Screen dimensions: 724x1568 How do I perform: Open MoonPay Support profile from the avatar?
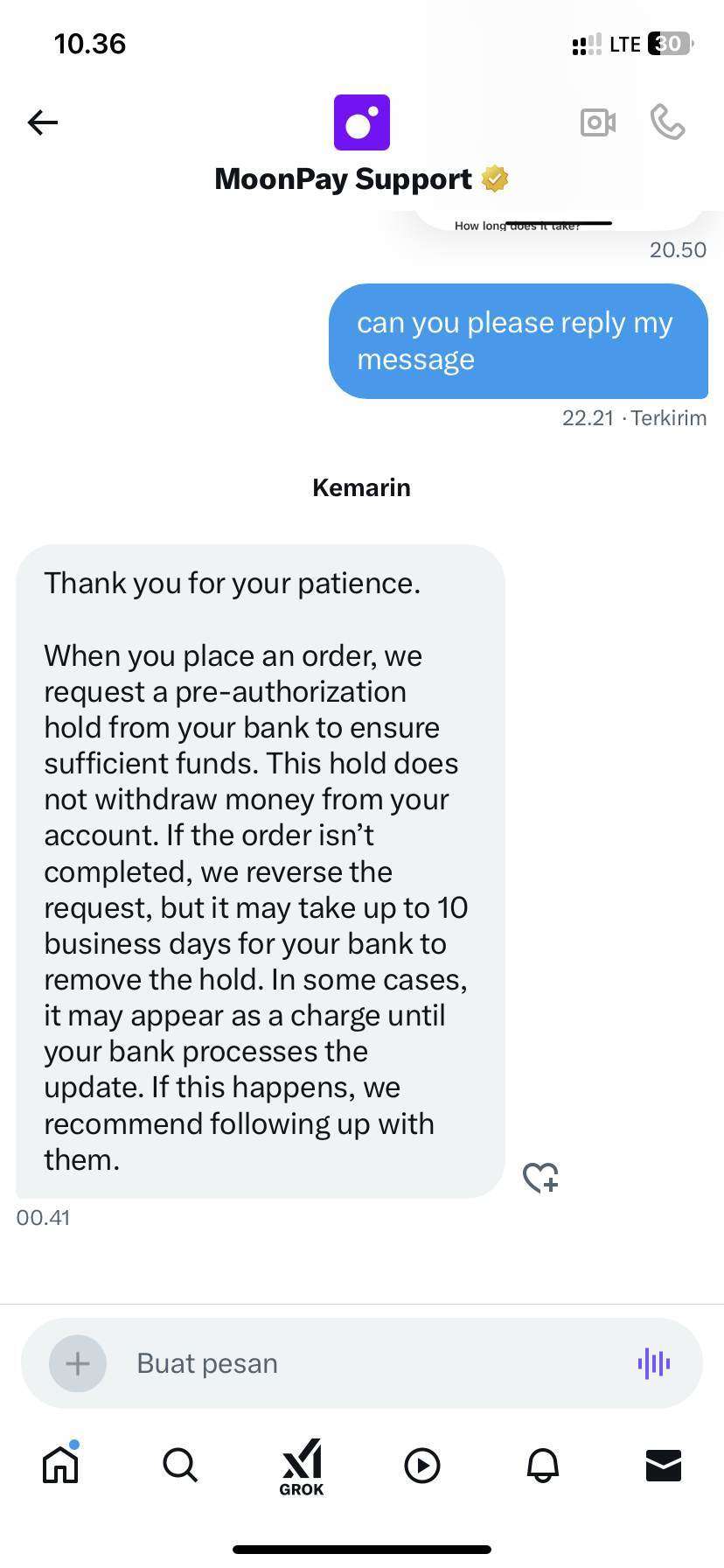pos(362,122)
